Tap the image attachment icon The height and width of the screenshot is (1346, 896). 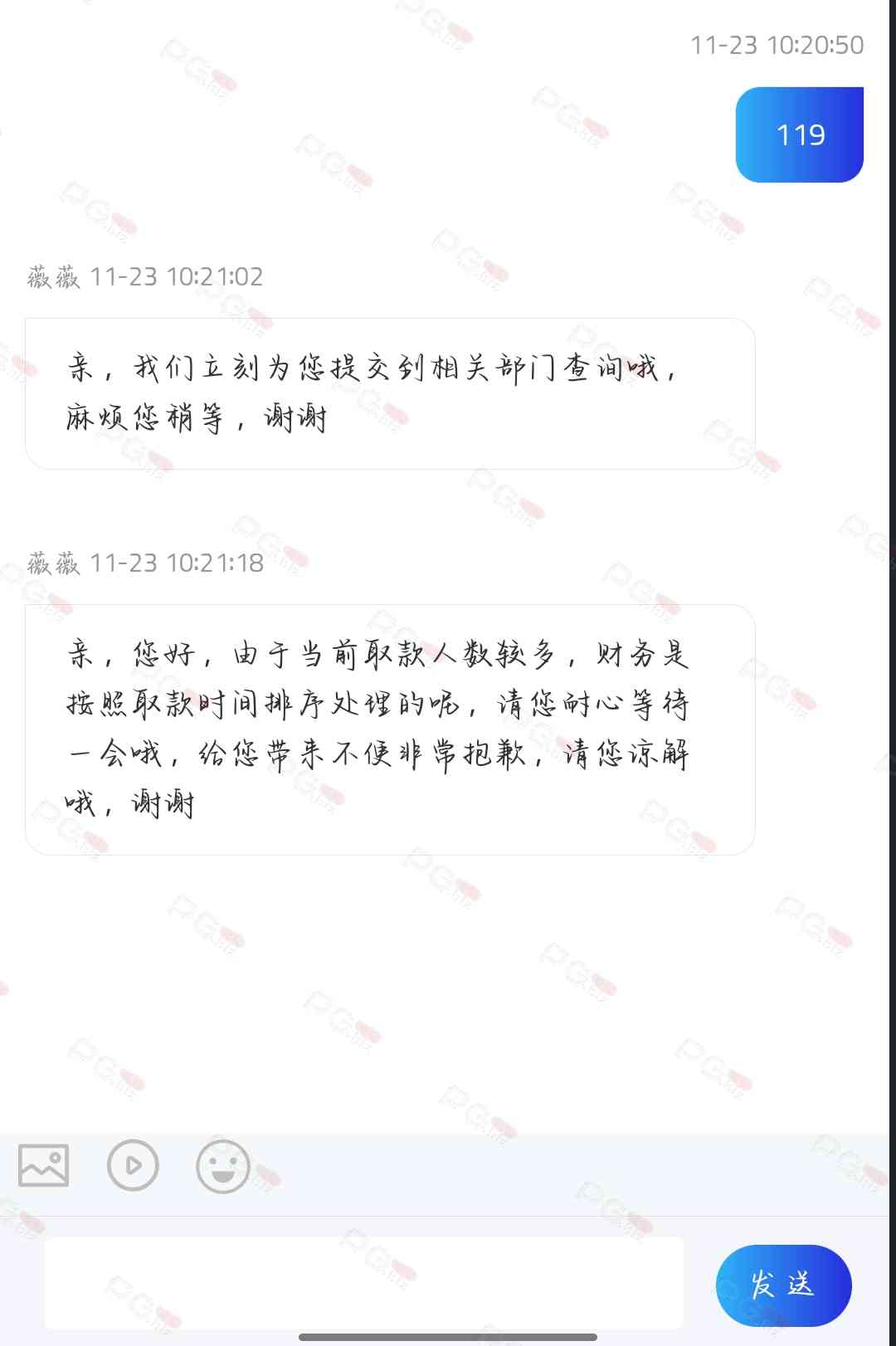pyautogui.click(x=44, y=1166)
